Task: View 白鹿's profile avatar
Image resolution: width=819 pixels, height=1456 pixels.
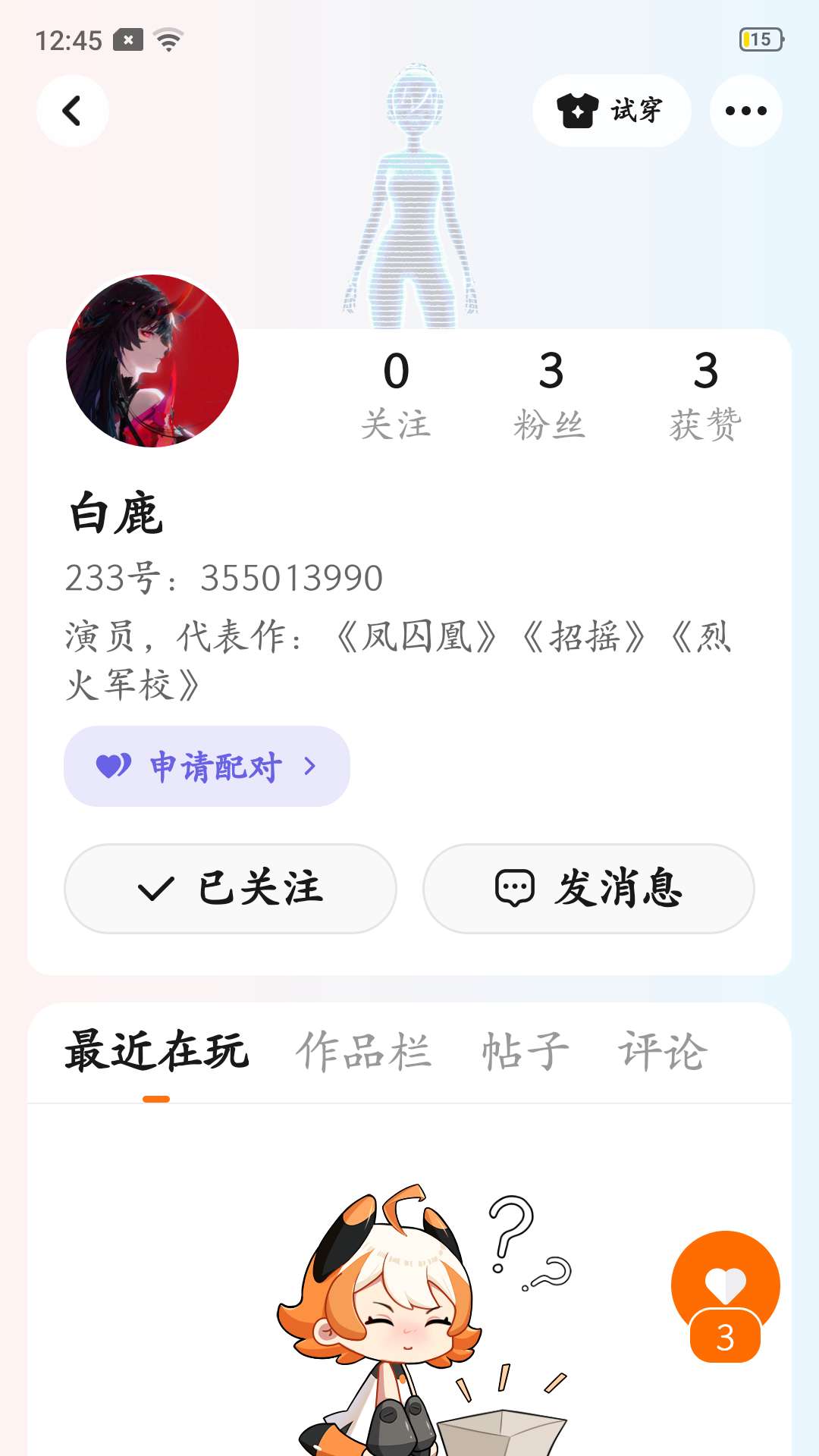Action: (152, 361)
